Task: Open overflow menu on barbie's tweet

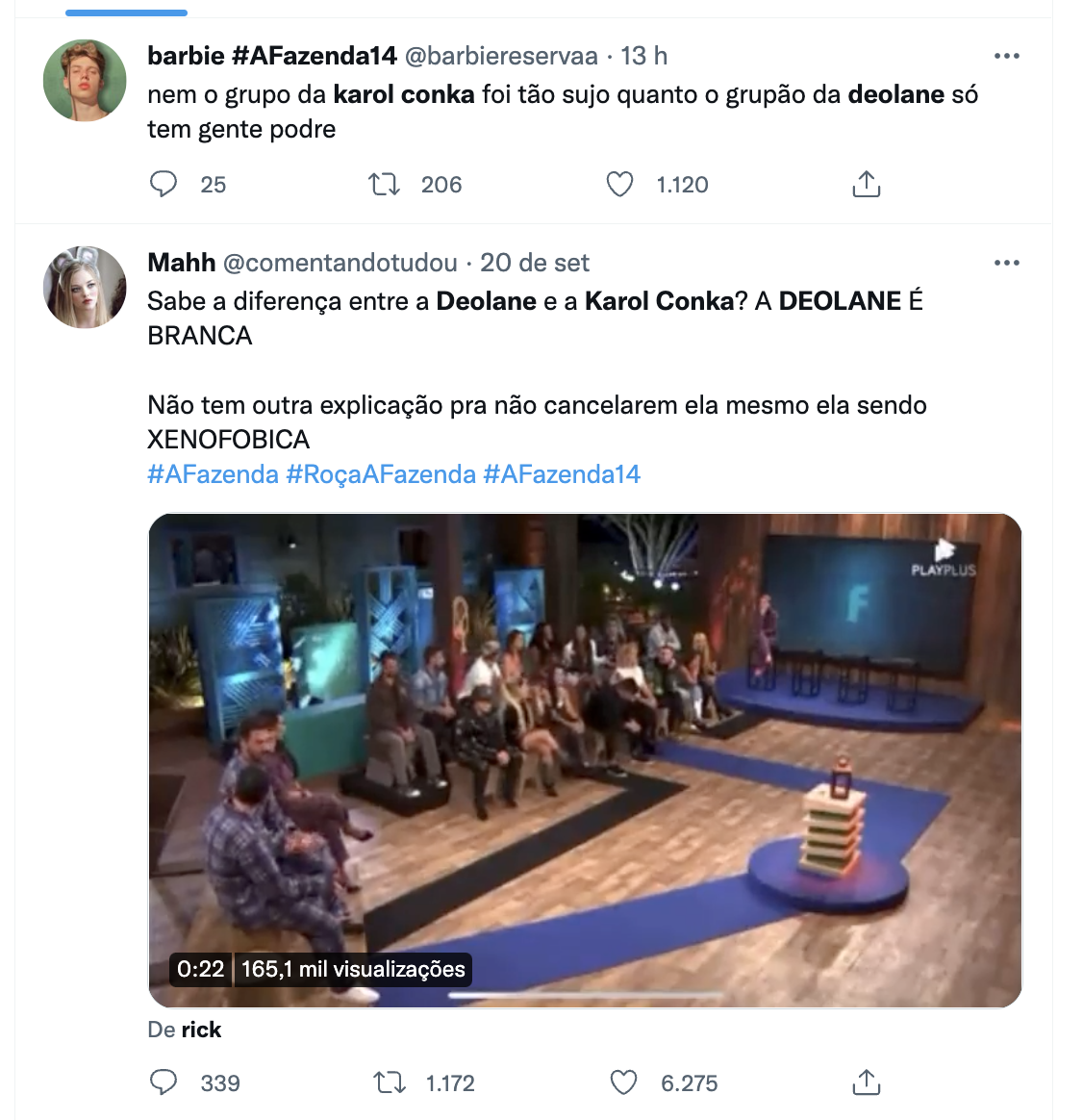Action: click(1006, 56)
